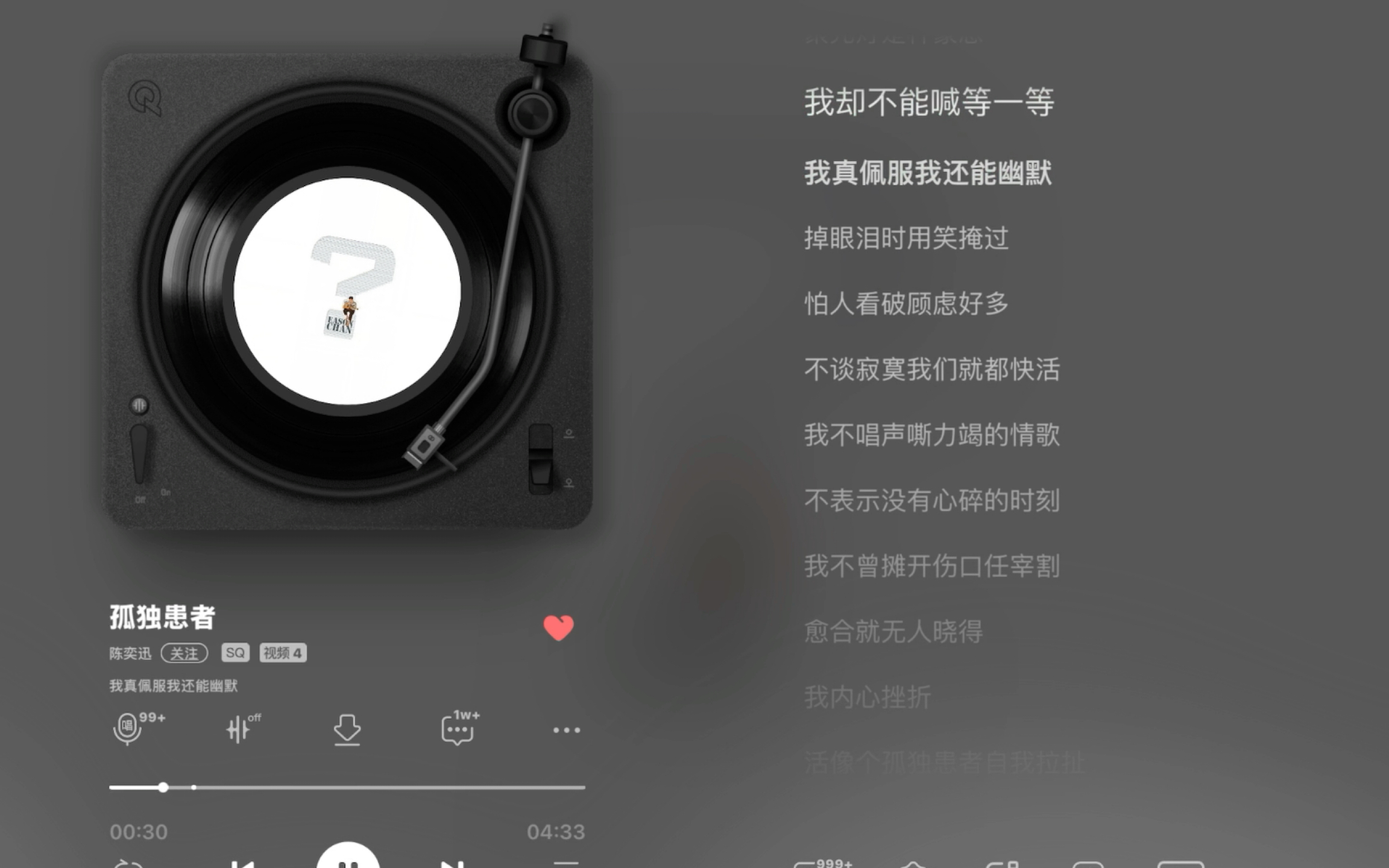Jump to lyric line 掉眼泪时用笑掩过
The image size is (1389, 868).
[906, 238]
